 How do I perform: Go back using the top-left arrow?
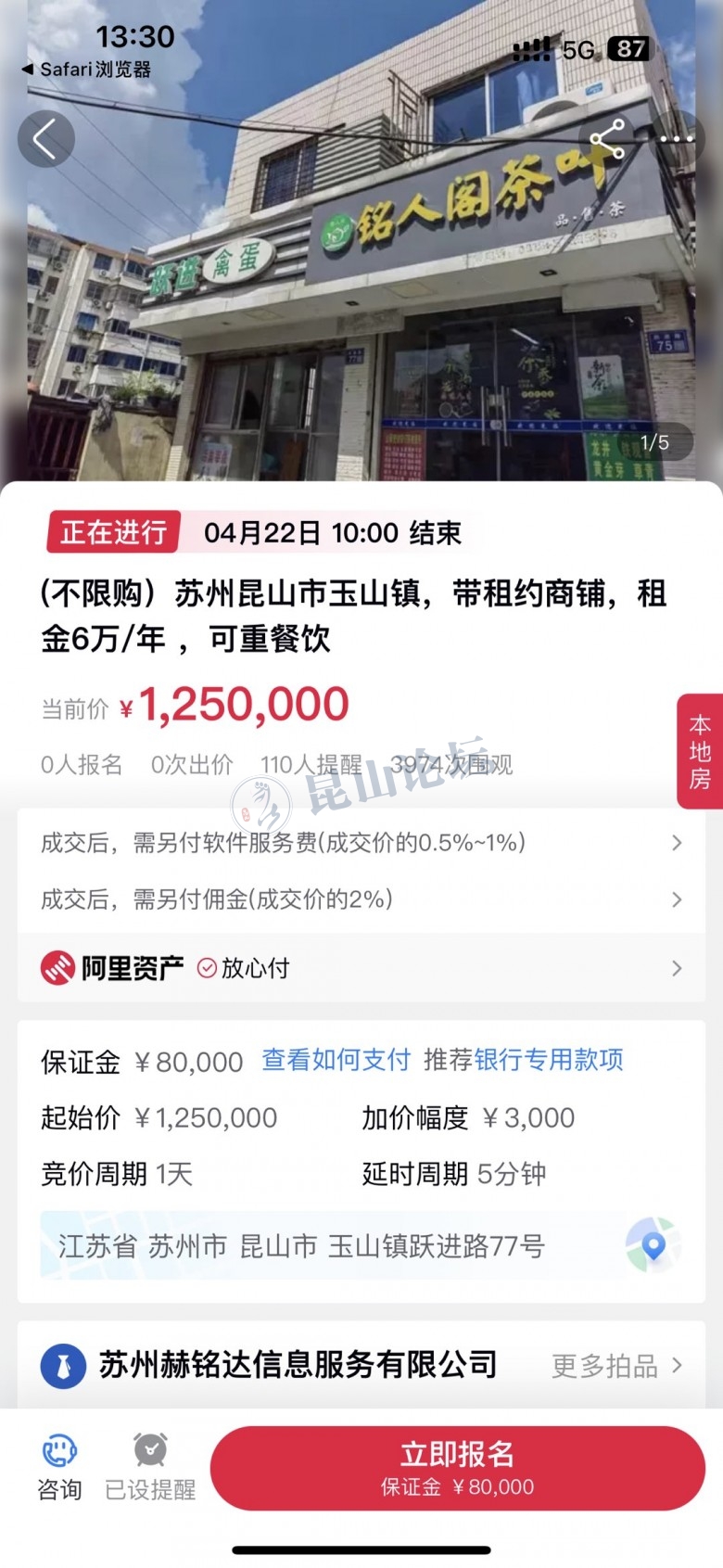(x=45, y=139)
